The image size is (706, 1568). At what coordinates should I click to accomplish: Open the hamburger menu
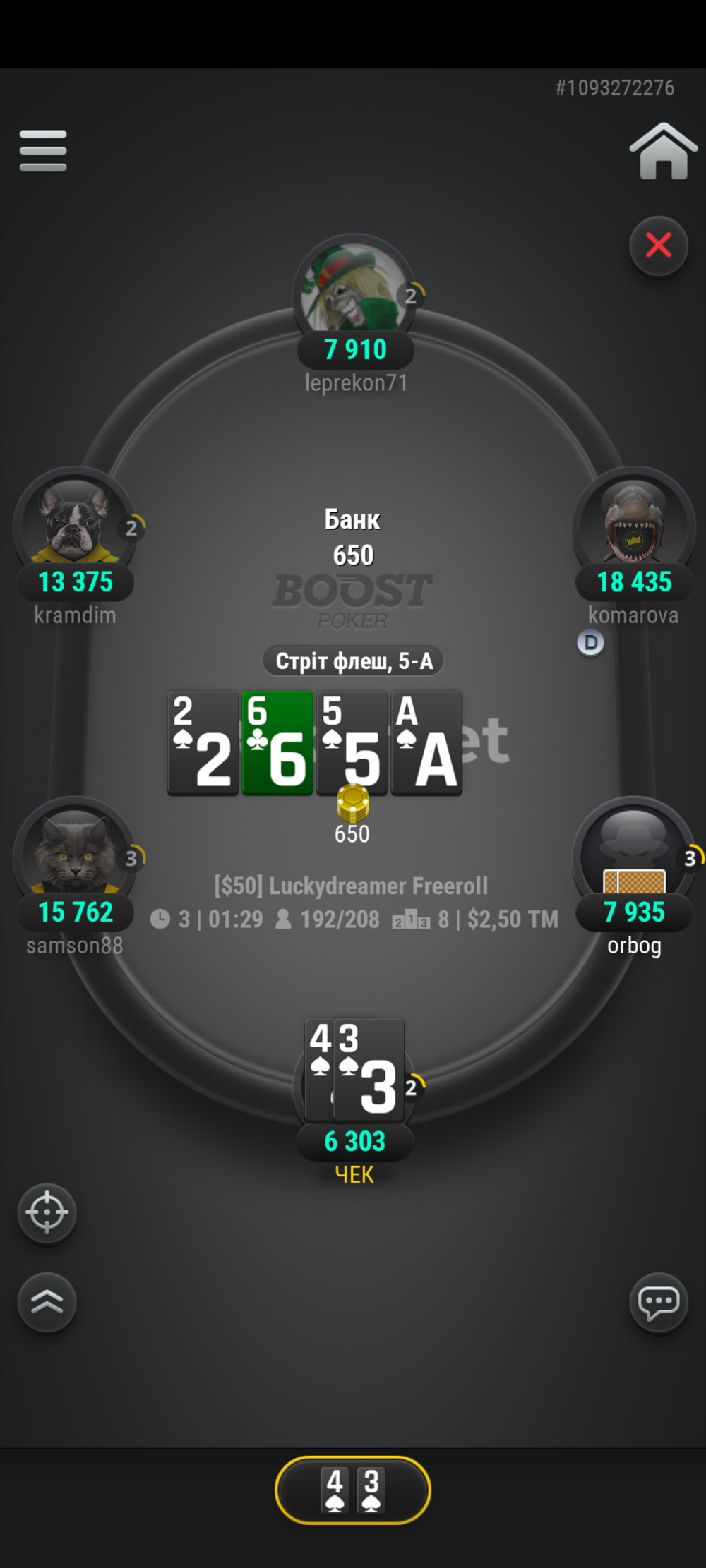[x=43, y=150]
